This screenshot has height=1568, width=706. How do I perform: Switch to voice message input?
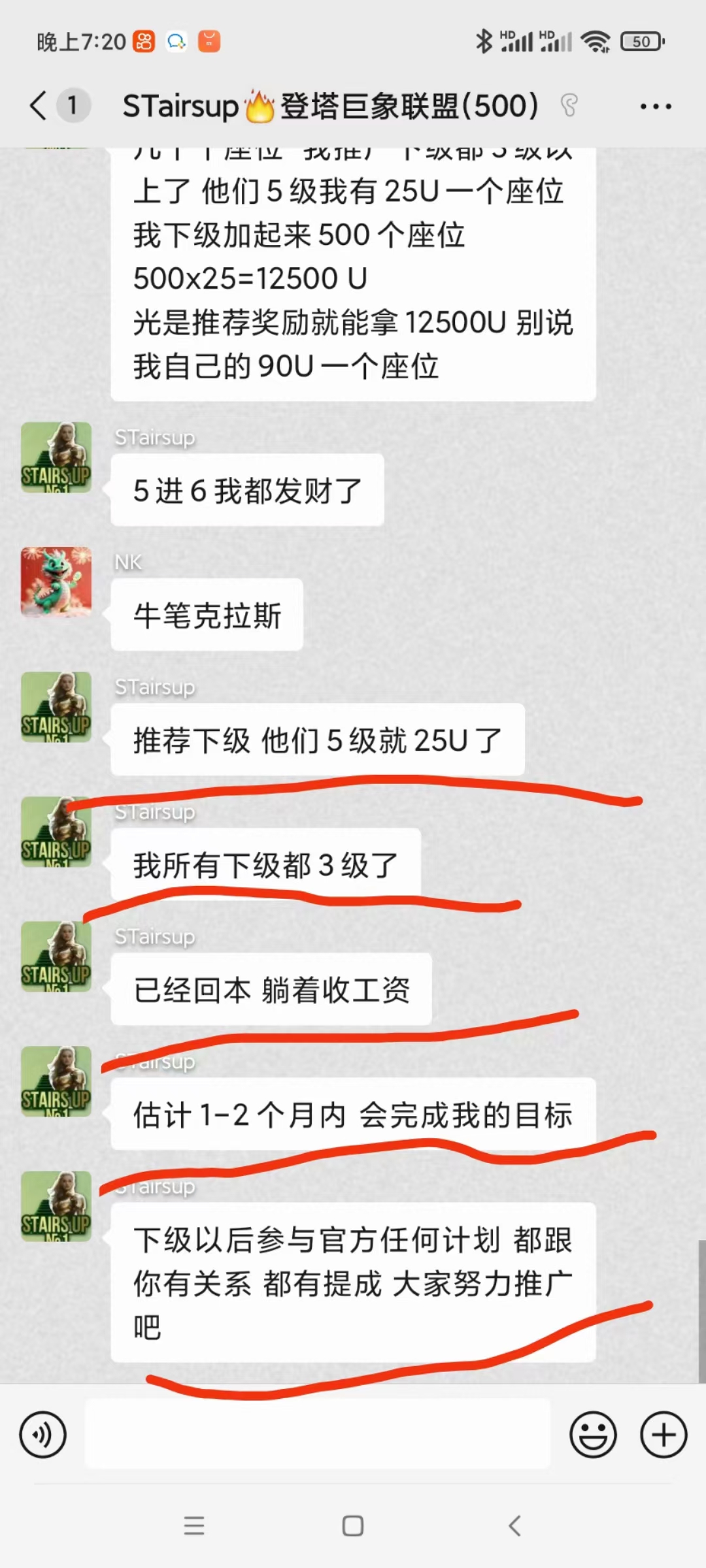(43, 1435)
